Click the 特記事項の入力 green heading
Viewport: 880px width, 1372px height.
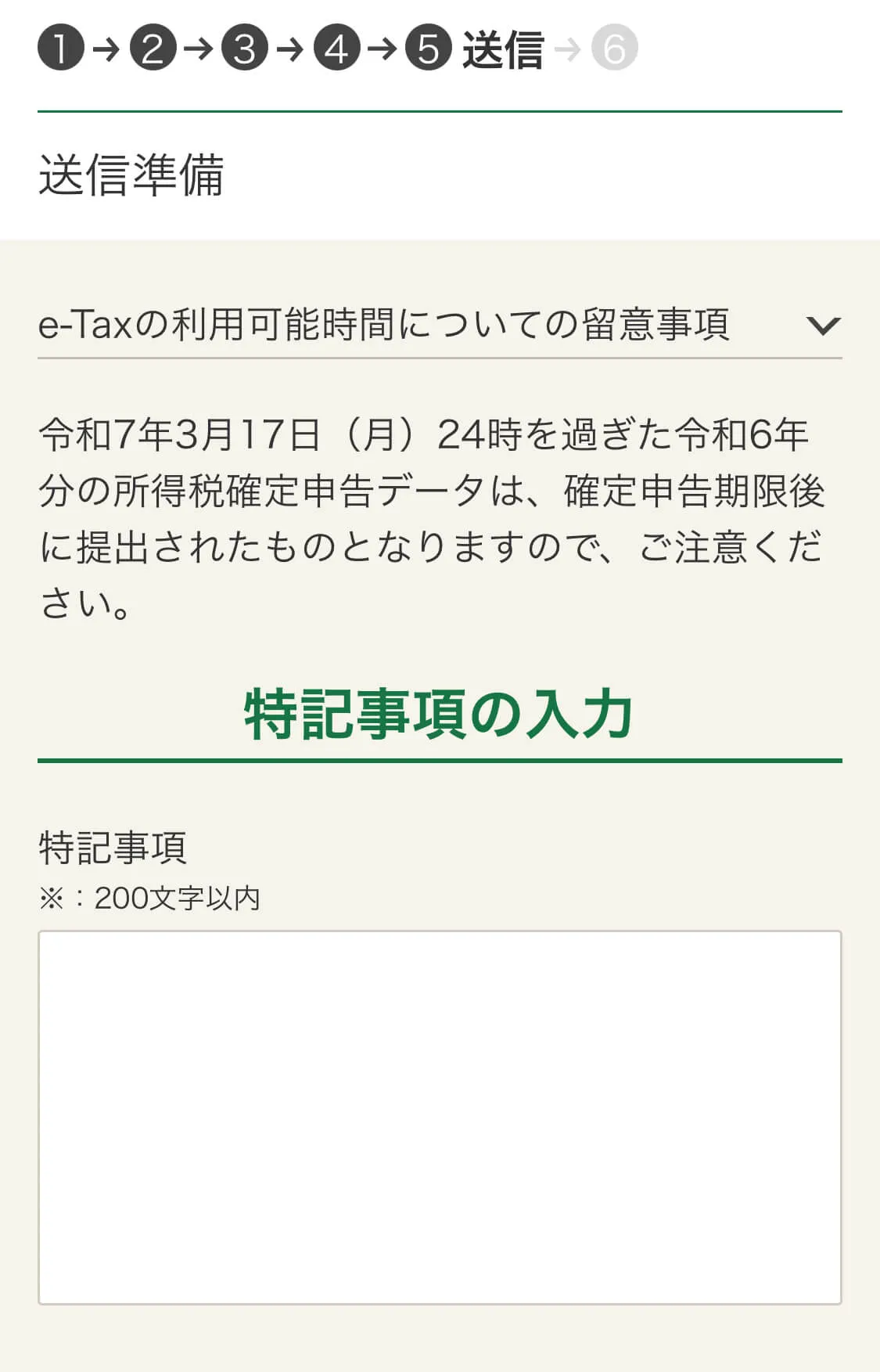[x=440, y=715]
